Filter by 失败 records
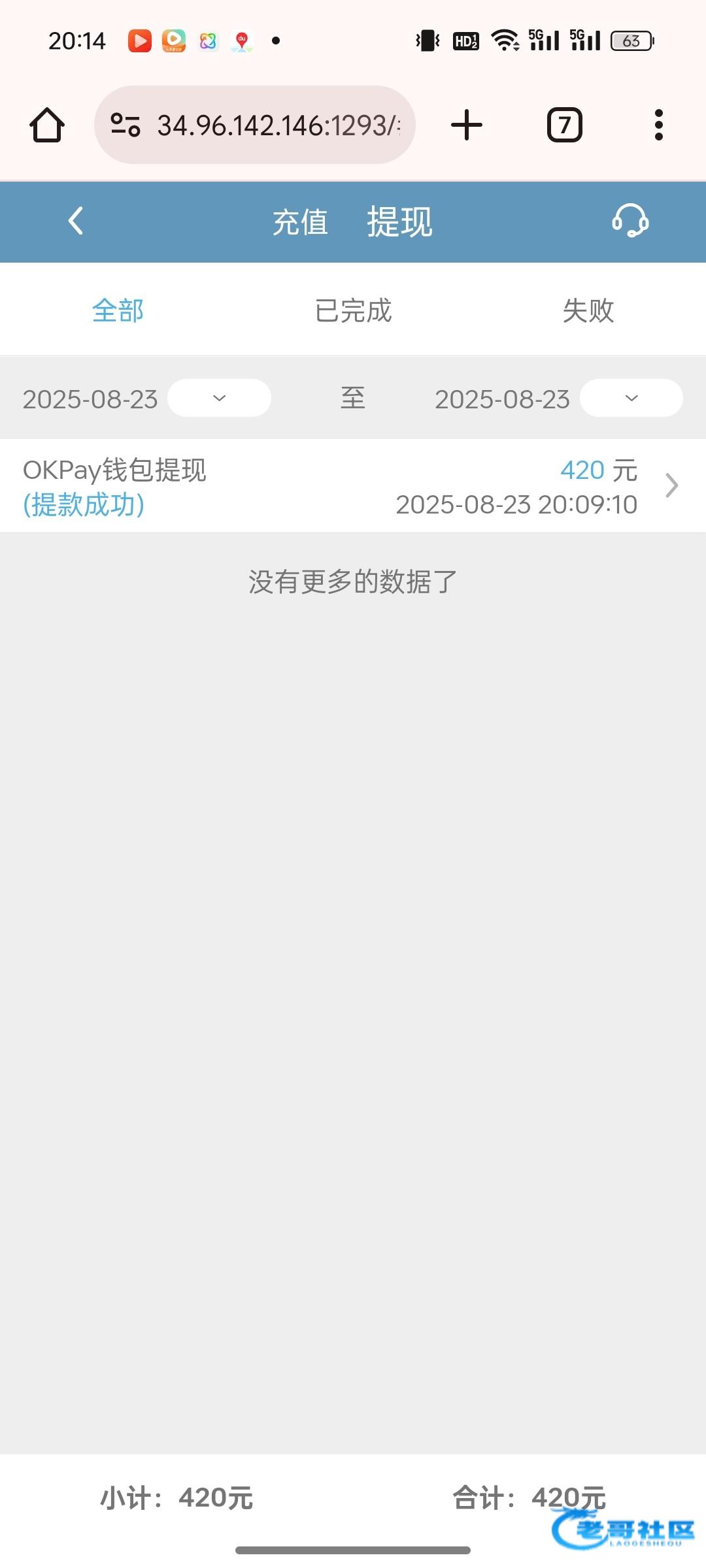Viewport: 706px width, 1568px height. pyautogui.click(x=588, y=310)
